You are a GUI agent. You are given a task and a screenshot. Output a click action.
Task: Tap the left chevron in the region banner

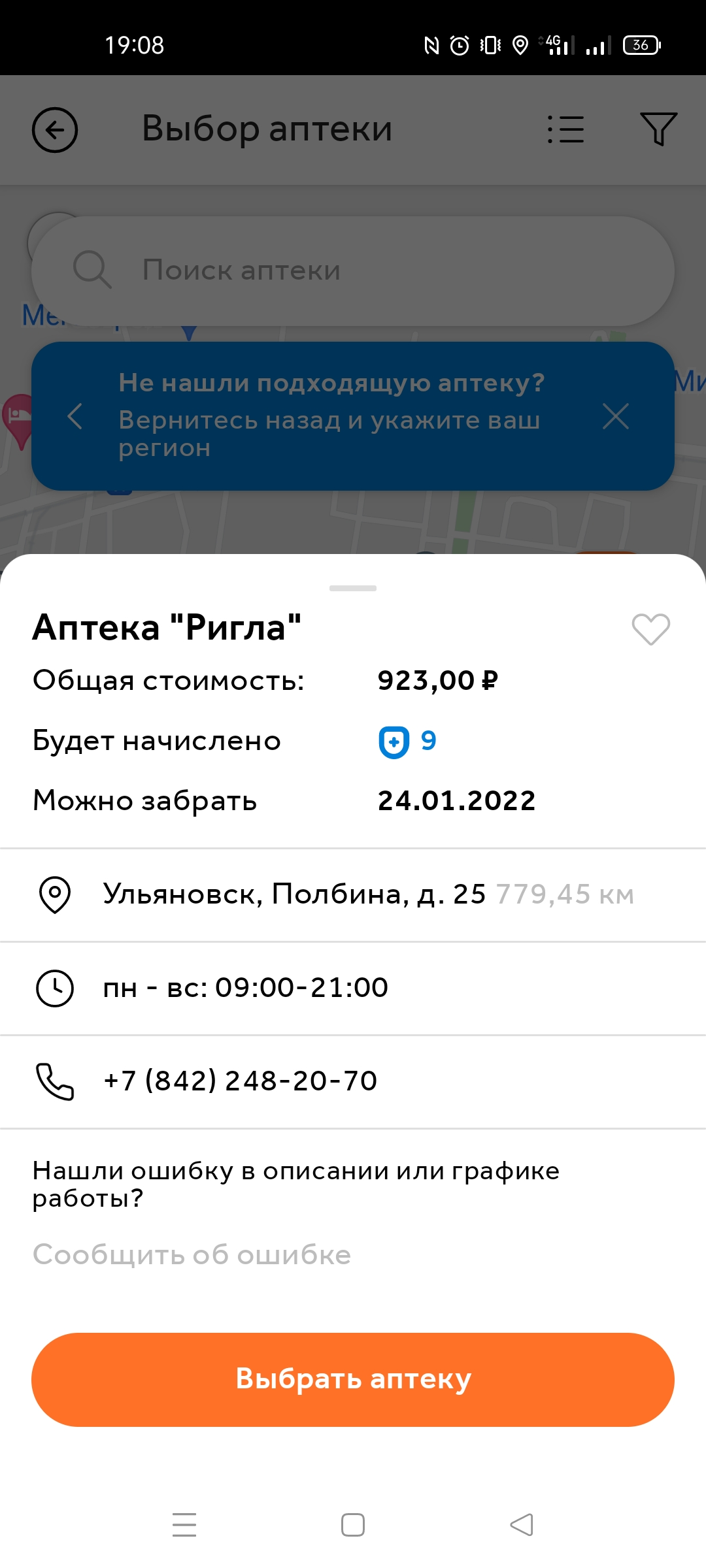[75, 416]
